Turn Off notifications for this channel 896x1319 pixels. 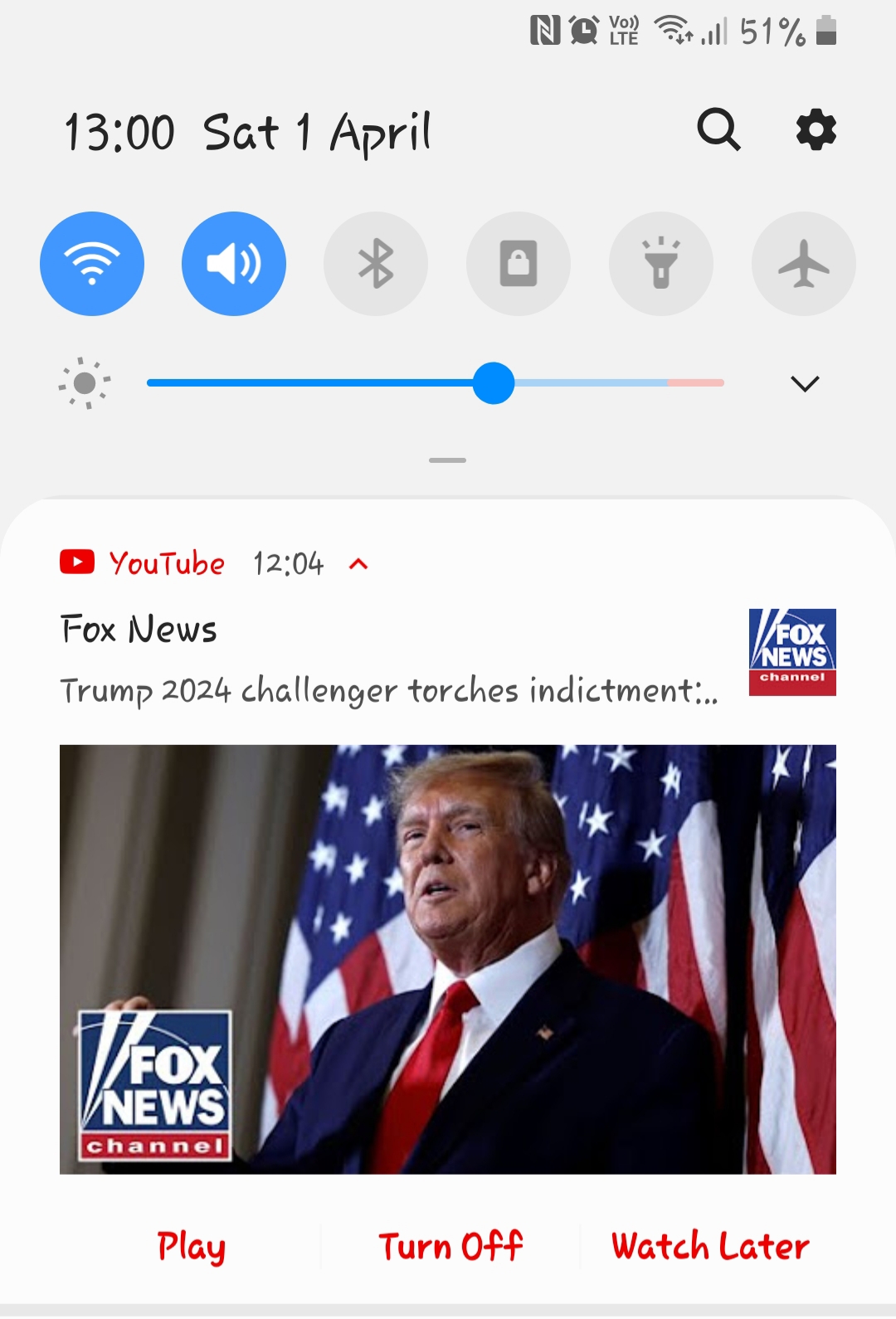[450, 1247]
